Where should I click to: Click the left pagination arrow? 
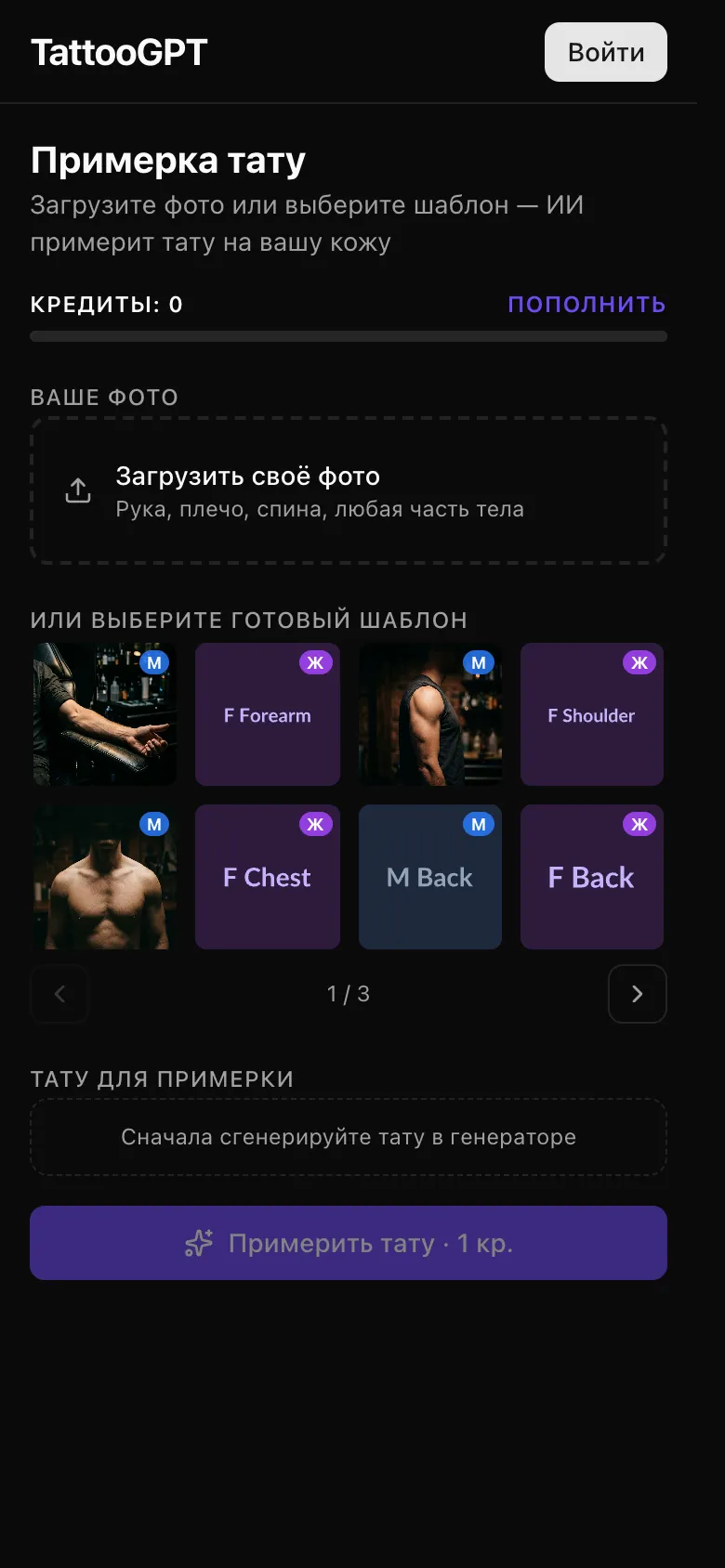pyautogui.click(x=59, y=994)
